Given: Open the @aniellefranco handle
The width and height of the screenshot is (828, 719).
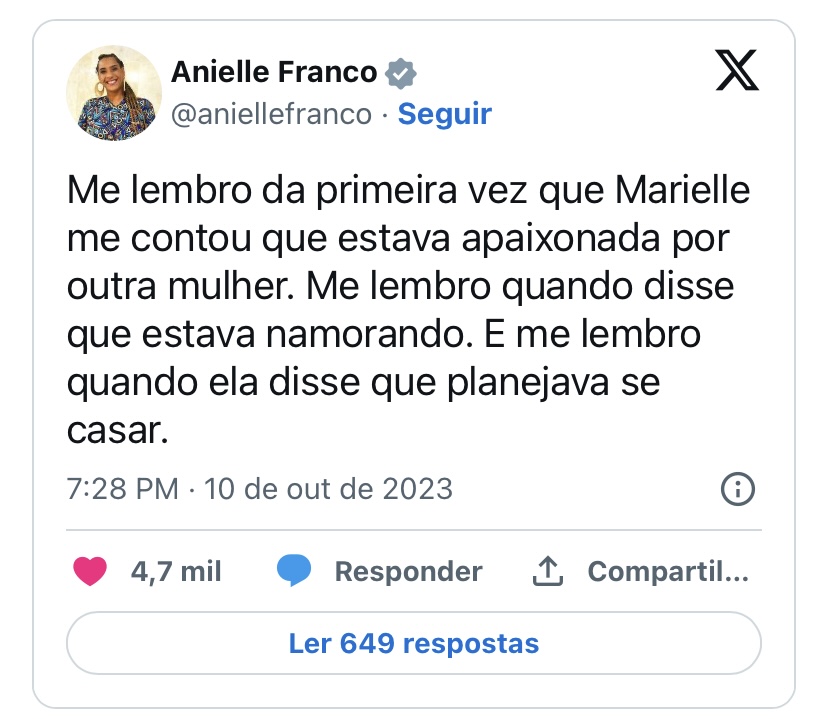Looking at the screenshot, I should [x=271, y=114].
